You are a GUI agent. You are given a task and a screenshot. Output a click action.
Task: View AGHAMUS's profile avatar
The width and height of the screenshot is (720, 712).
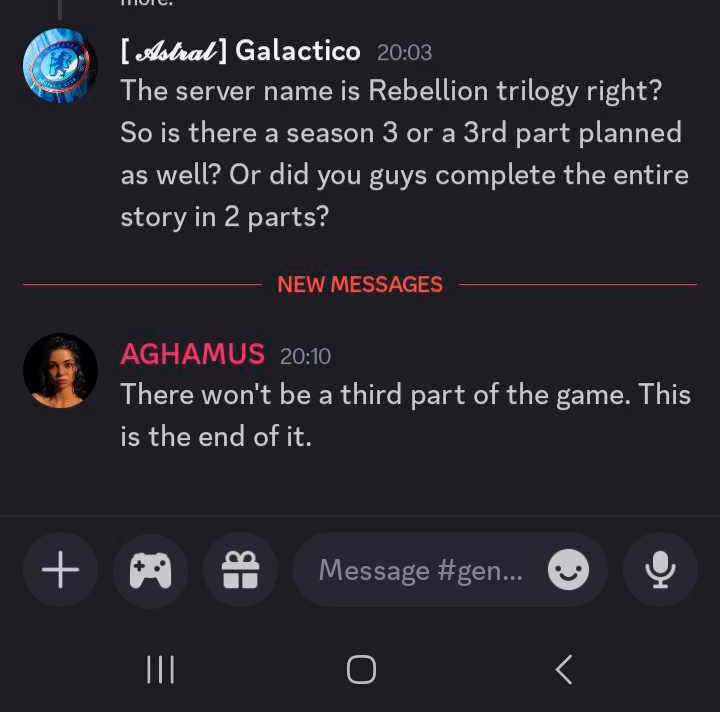coord(60,370)
